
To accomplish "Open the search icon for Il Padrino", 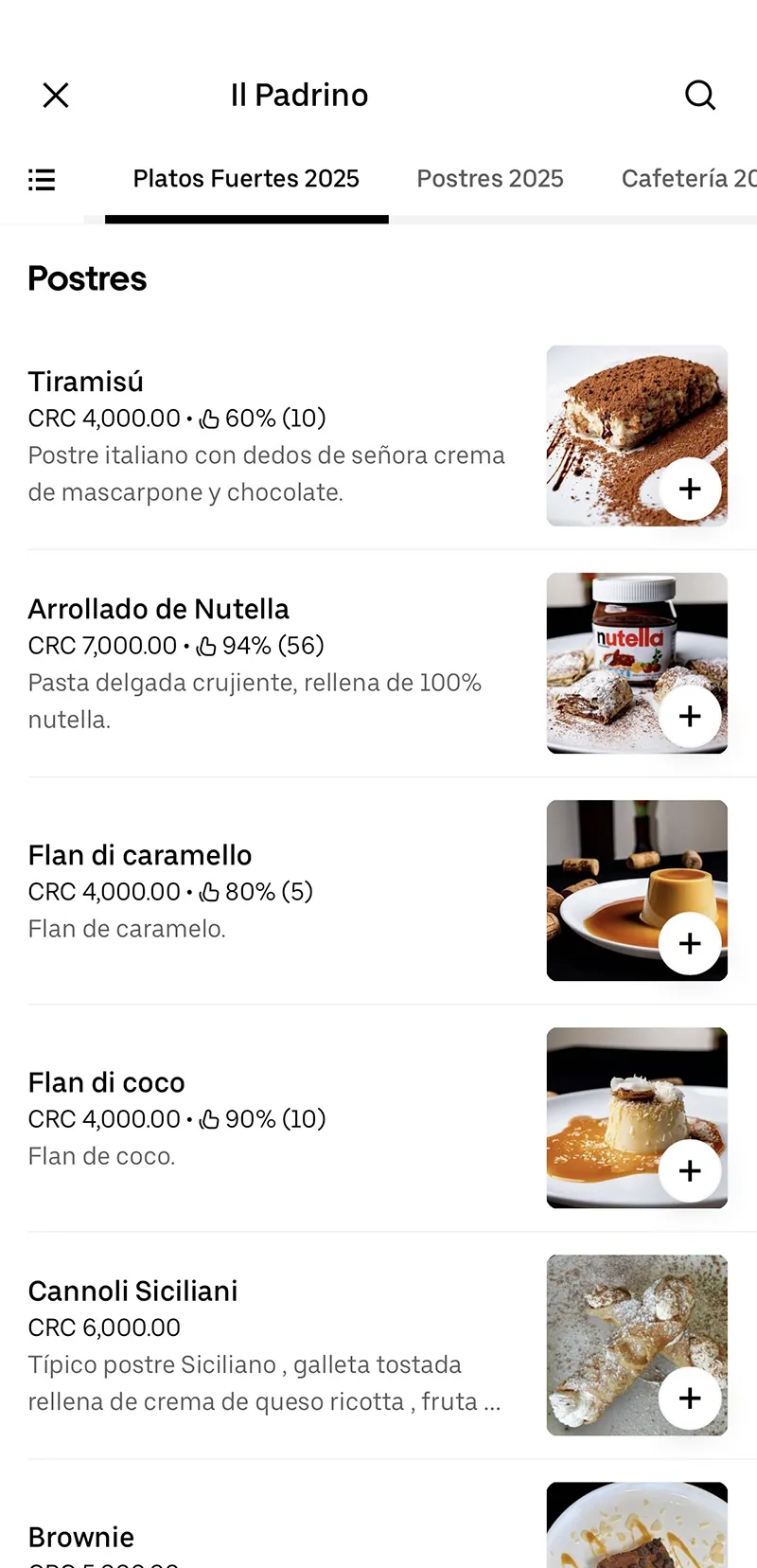I will click(x=699, y=95).
